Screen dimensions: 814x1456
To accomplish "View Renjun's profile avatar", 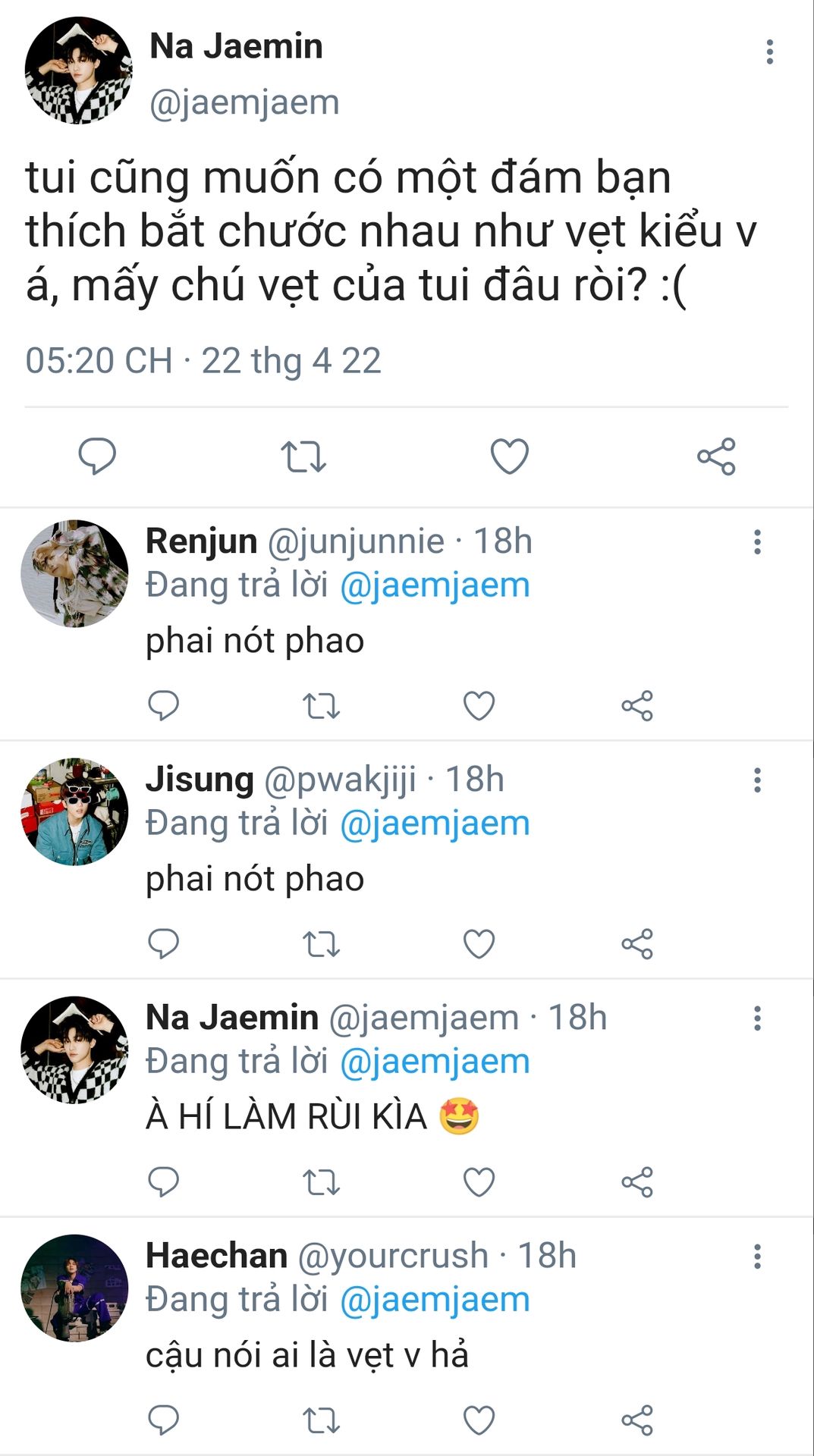I will click(x=74, y=573).
